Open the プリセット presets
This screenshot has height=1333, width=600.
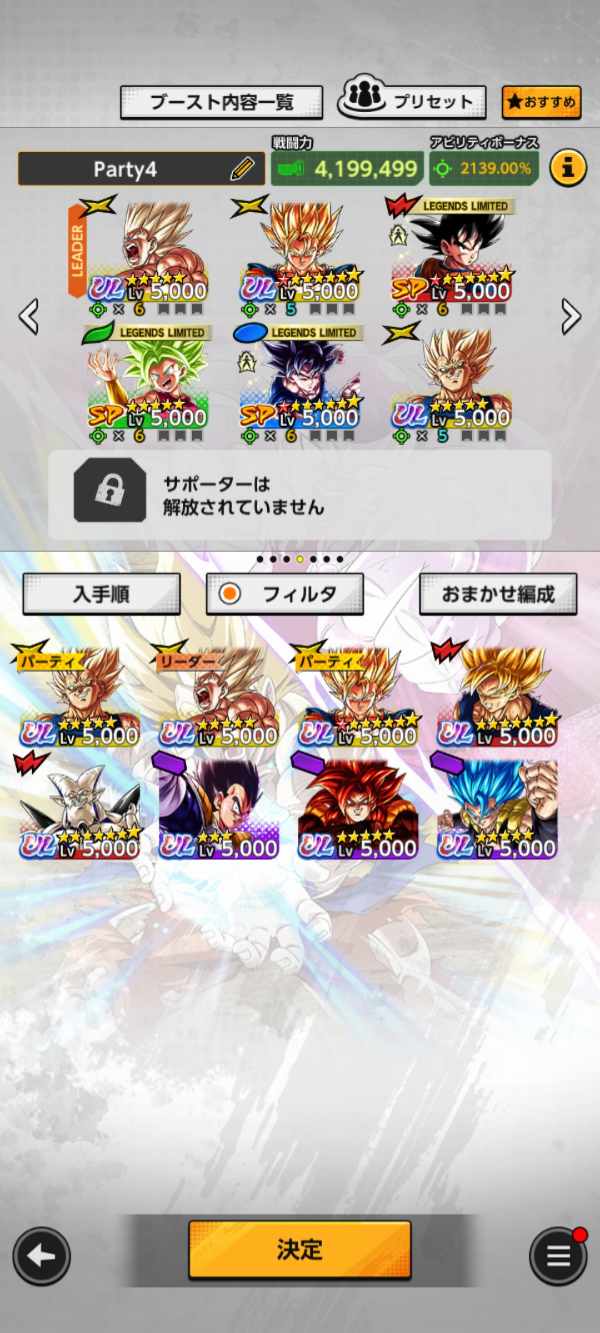click(412, 101)
